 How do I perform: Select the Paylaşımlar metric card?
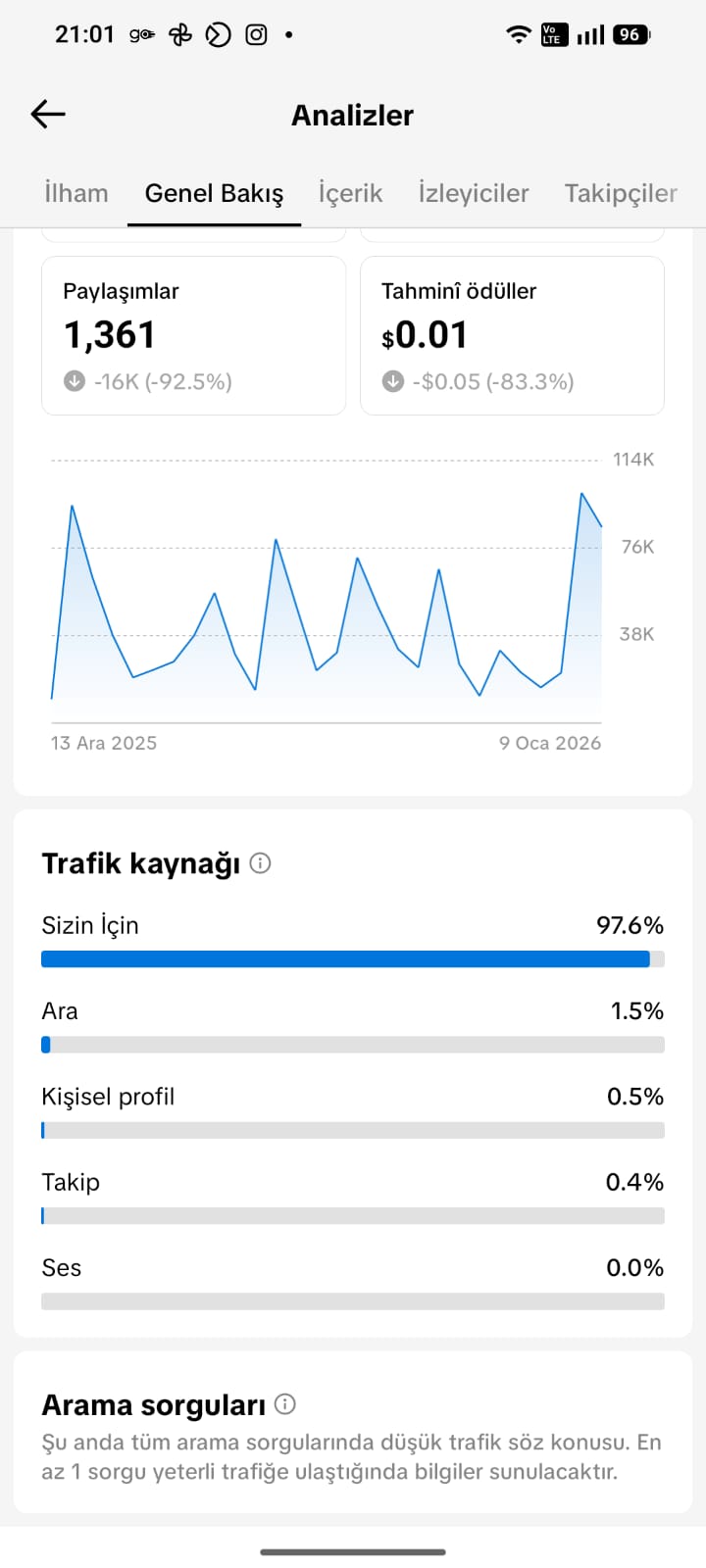click(193, 335)
